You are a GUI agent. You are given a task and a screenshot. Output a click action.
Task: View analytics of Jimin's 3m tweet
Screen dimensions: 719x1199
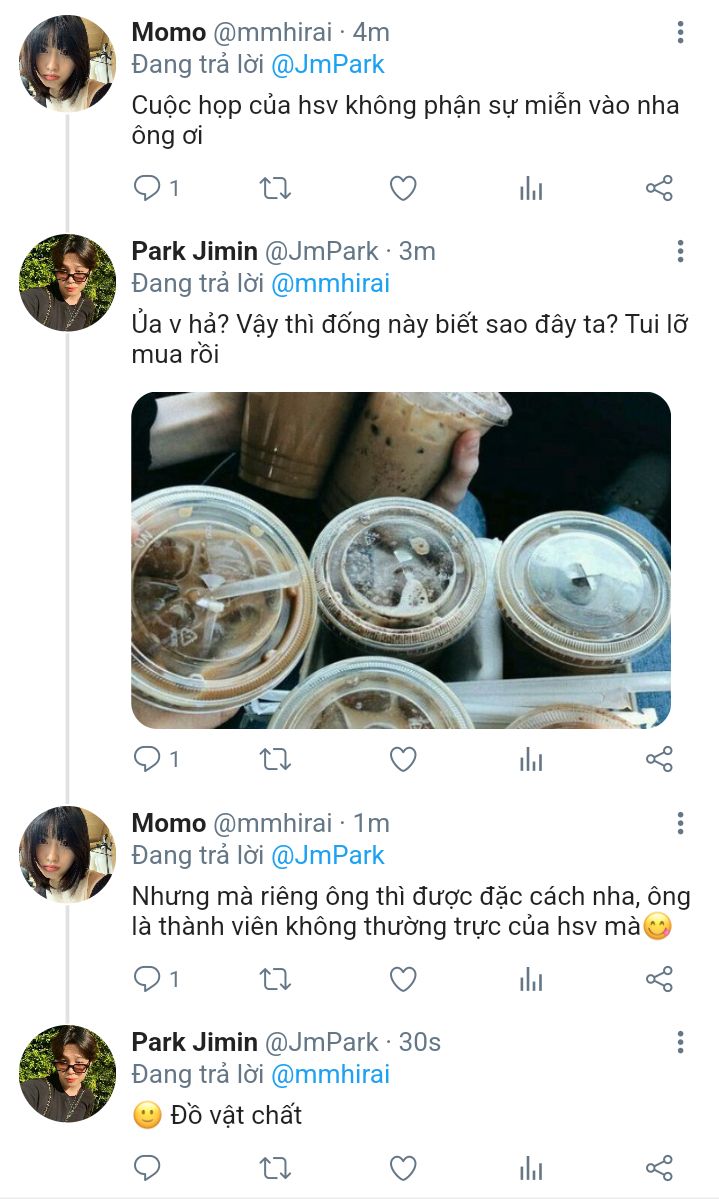coord(531,760)
